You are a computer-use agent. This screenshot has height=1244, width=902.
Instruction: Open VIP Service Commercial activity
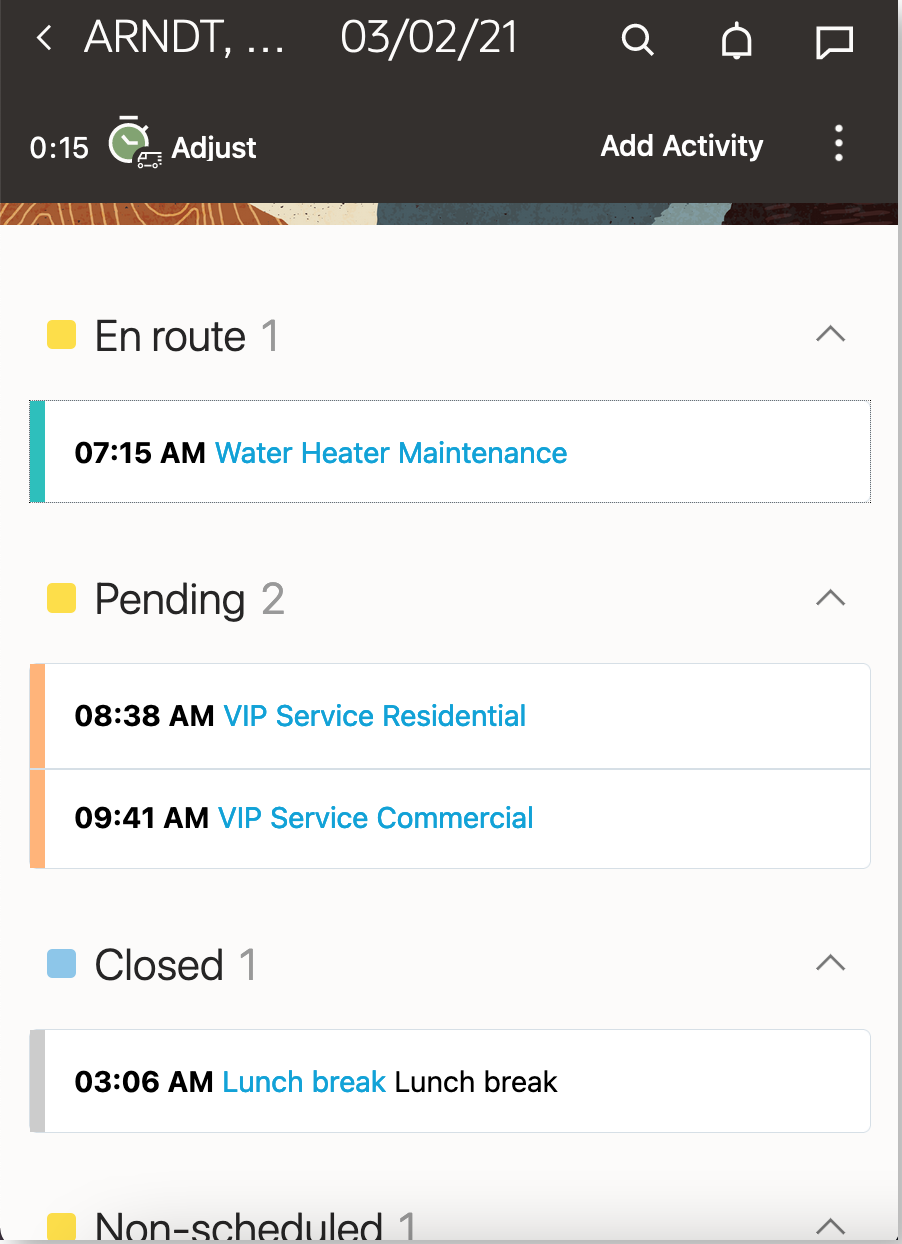[x=375, y=818]
